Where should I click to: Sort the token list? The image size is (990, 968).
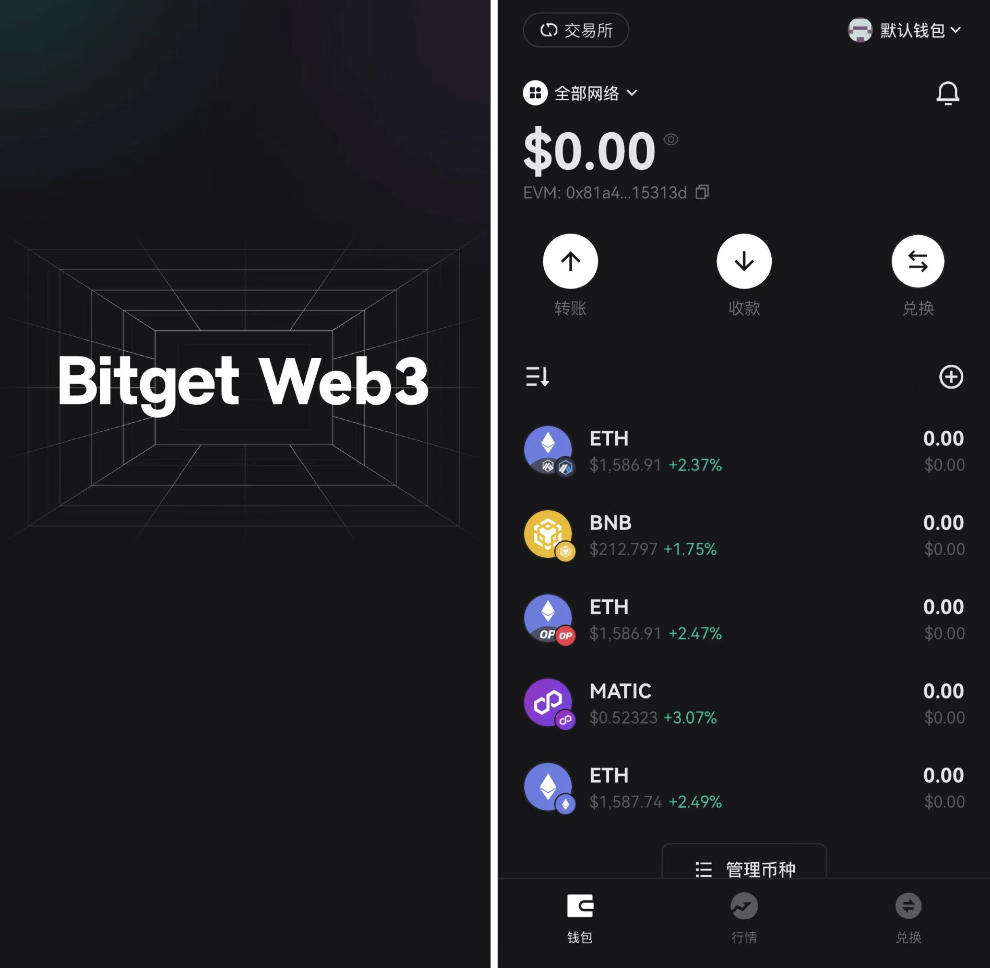pyautogui.click(x=538, y=377)
